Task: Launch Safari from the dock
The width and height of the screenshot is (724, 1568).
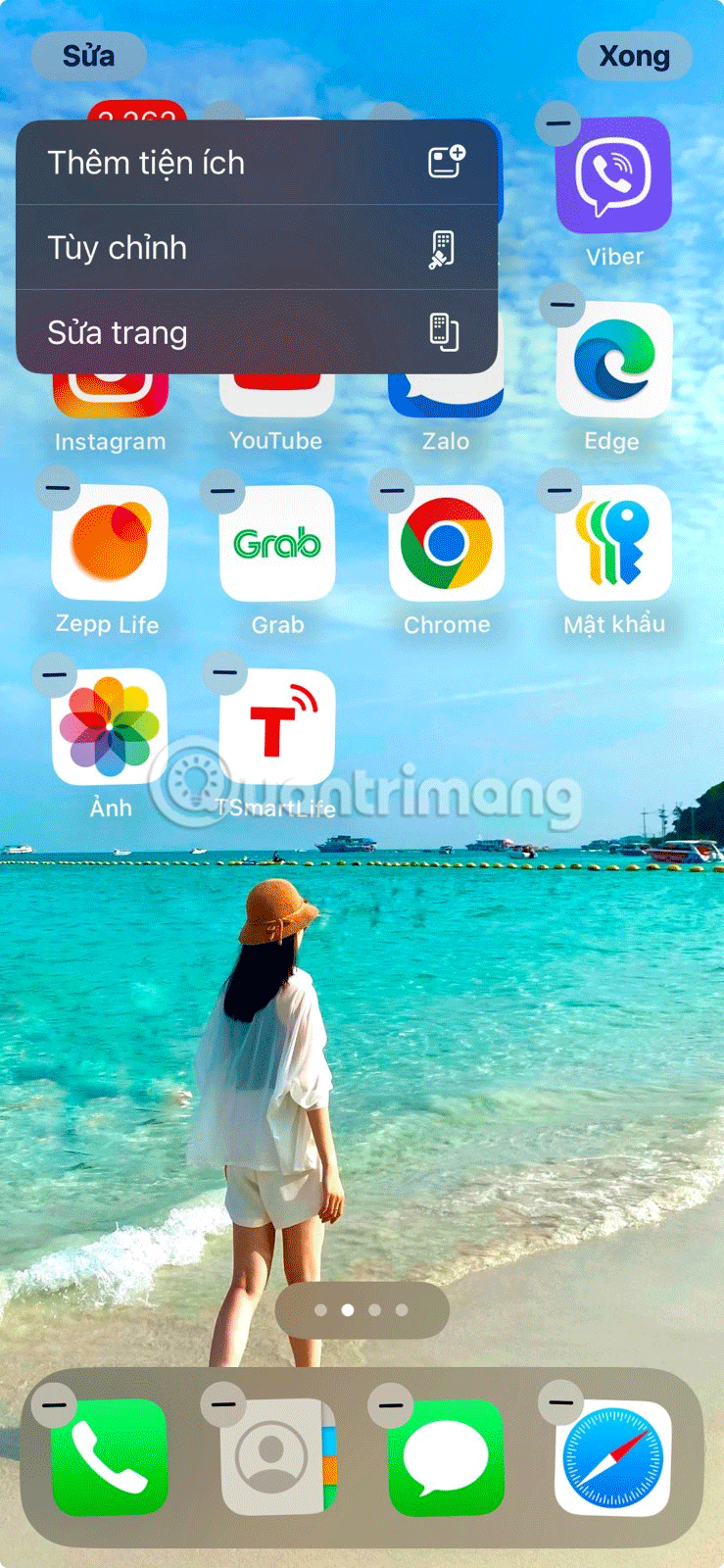Action: coord(614,1457)
